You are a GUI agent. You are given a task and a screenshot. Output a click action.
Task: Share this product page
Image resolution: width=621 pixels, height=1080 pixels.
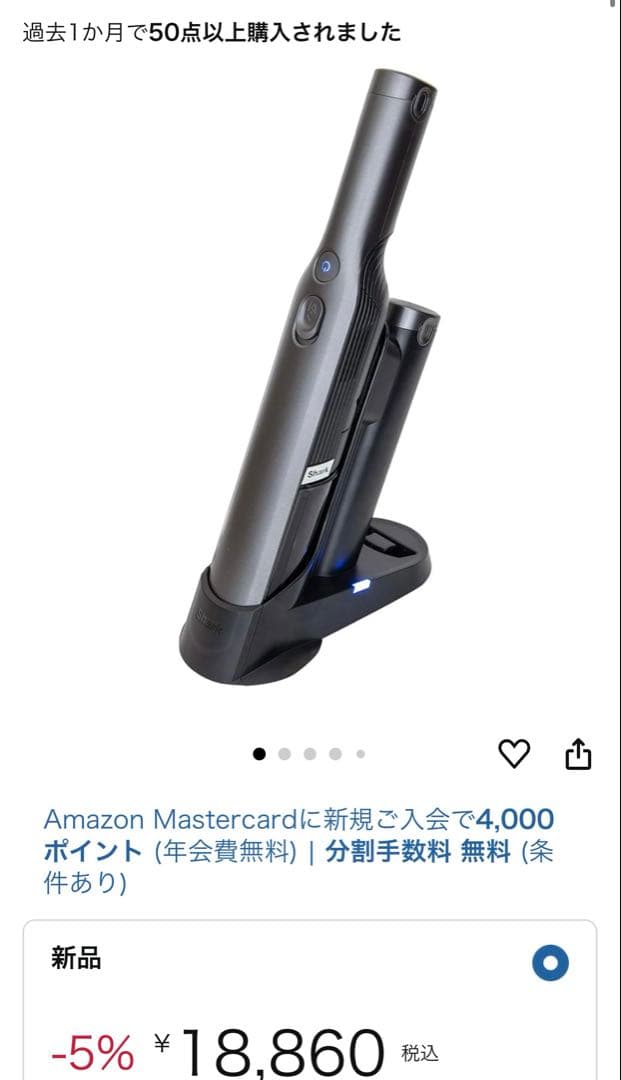point(578,754)
